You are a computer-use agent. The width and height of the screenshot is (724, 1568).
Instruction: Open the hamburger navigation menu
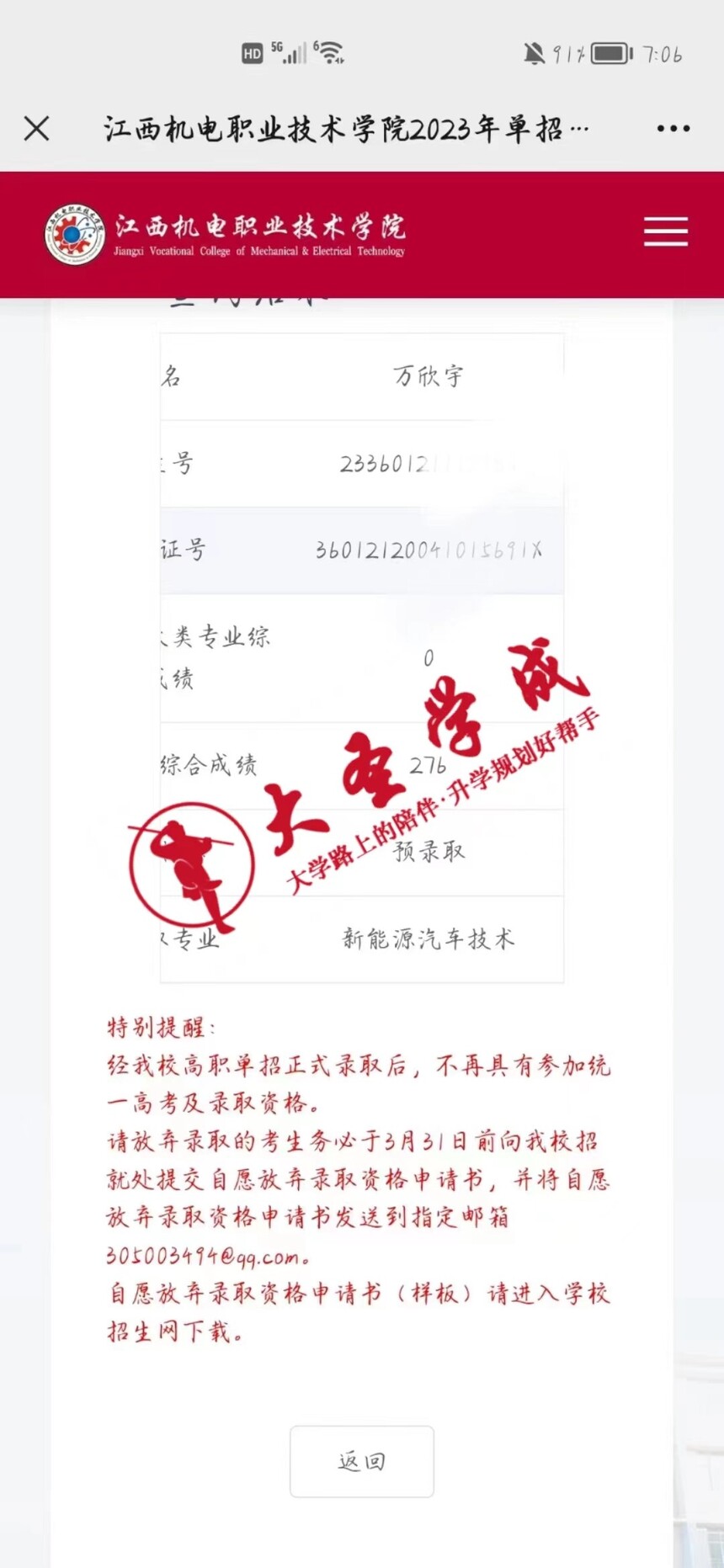pyautogui.click(x=666, y=231)
